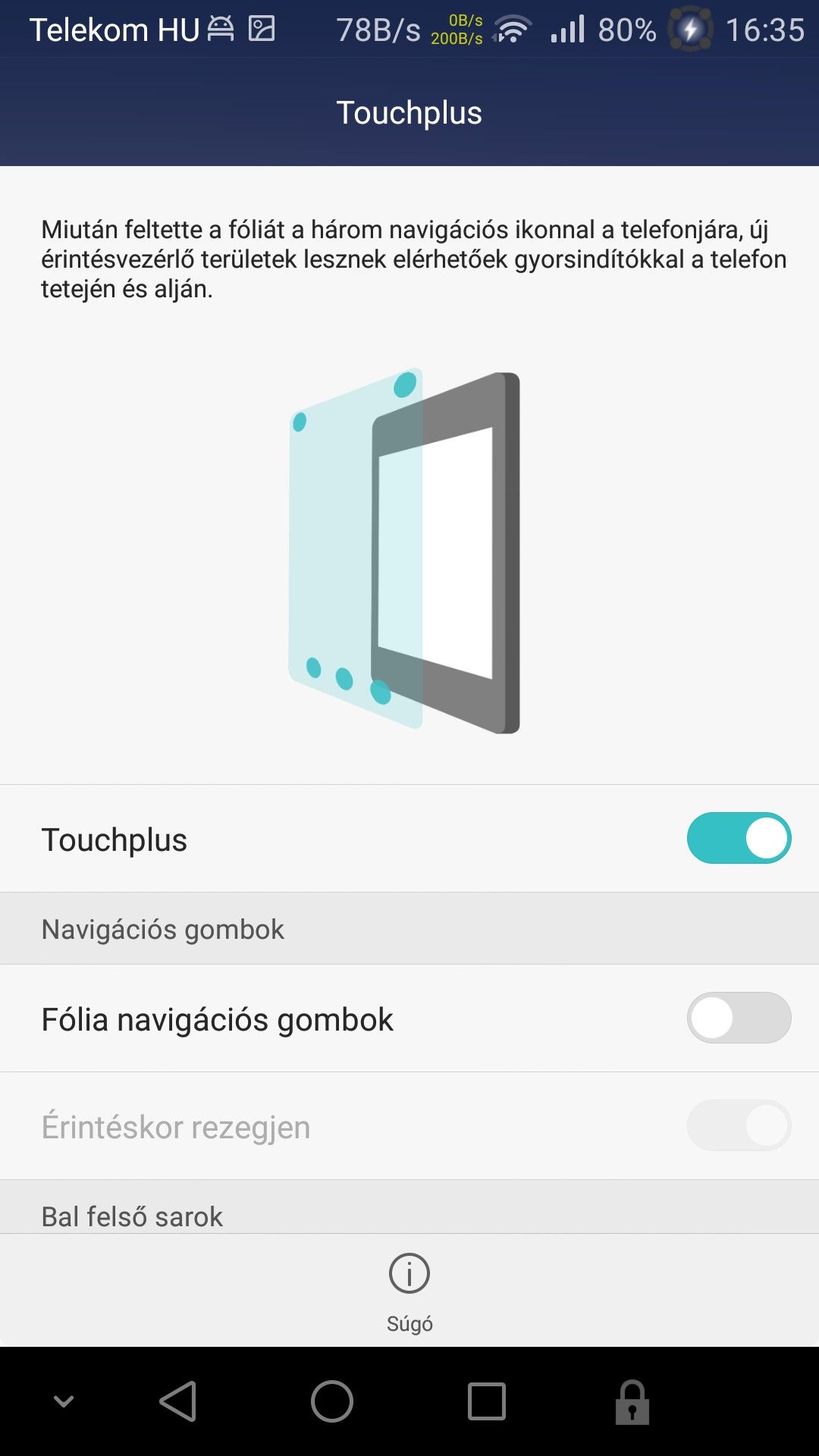Go back using the navigation bar

(x=179, y=1401)
